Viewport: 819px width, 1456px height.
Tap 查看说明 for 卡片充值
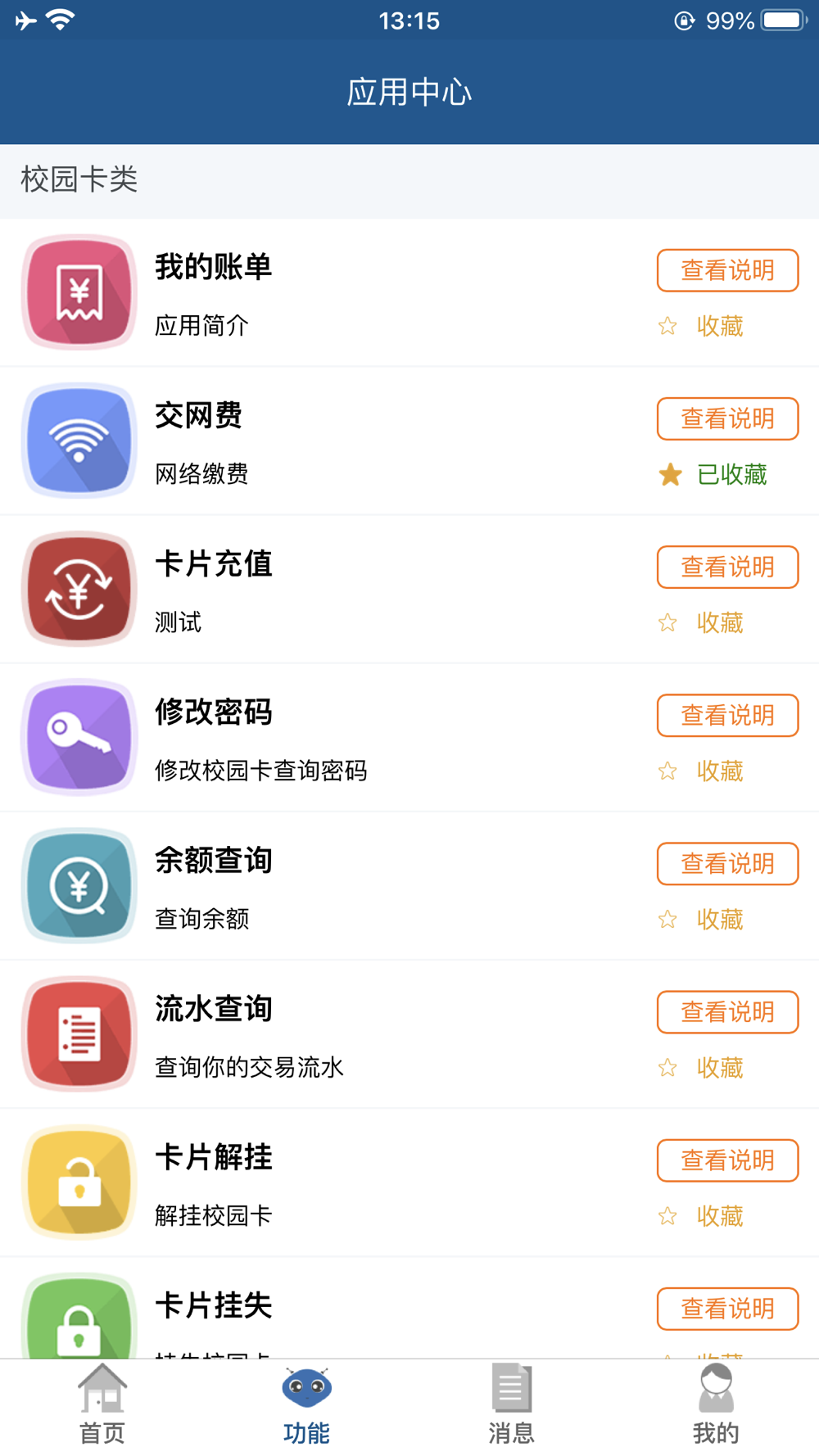727,567
